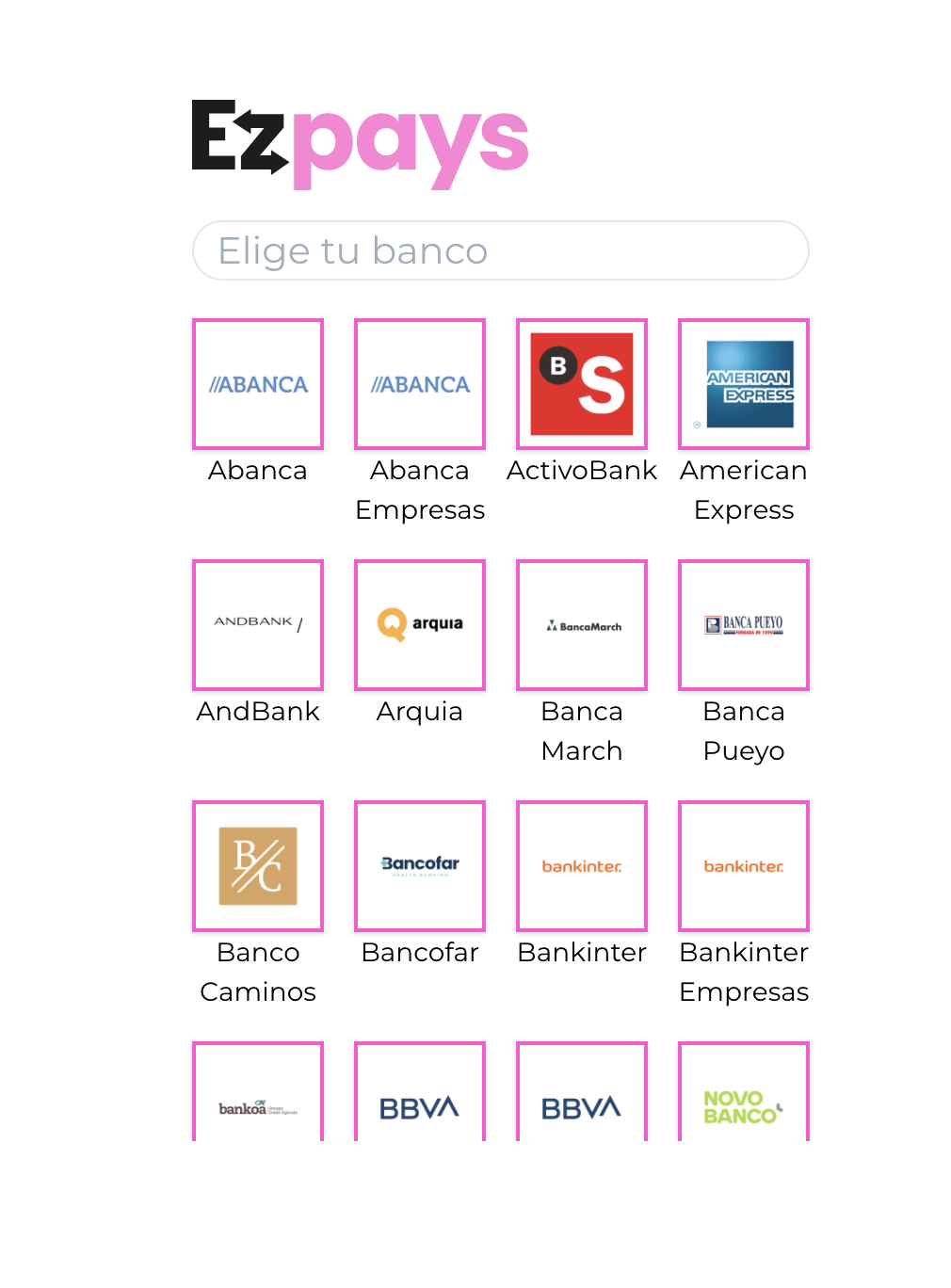This screenshot has width=951, height=1288.
Task: Choose Banca Pueyo
Action: (x=744, y=625)
